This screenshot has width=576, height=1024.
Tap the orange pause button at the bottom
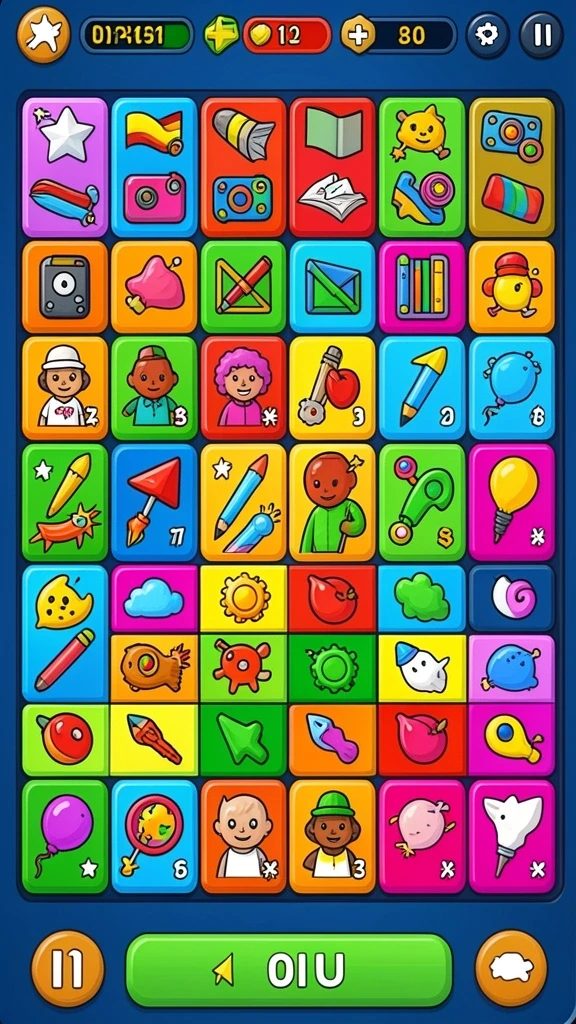tap(67, 968)
